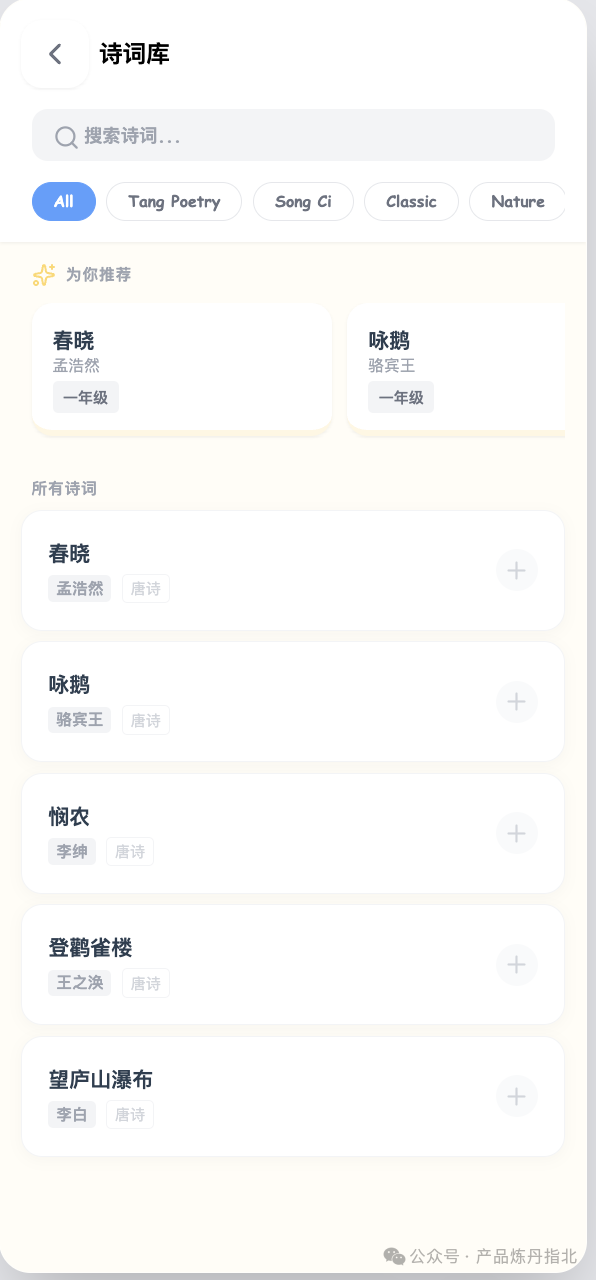Add 登鹳雀楼 using its plus icon
This screenshot has height=1280, width=596.
[517, 965]
